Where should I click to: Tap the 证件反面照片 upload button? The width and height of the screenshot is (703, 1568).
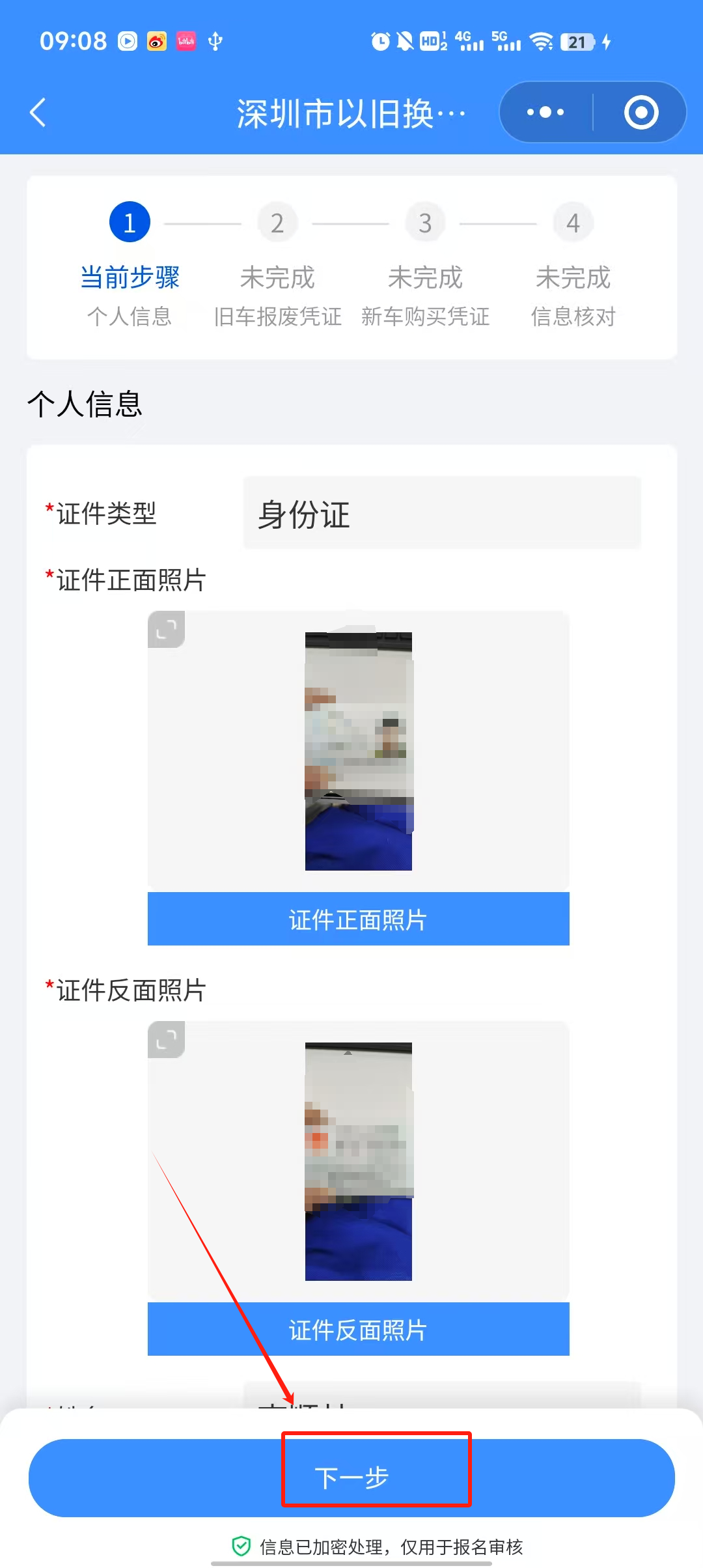point(358,1329)
